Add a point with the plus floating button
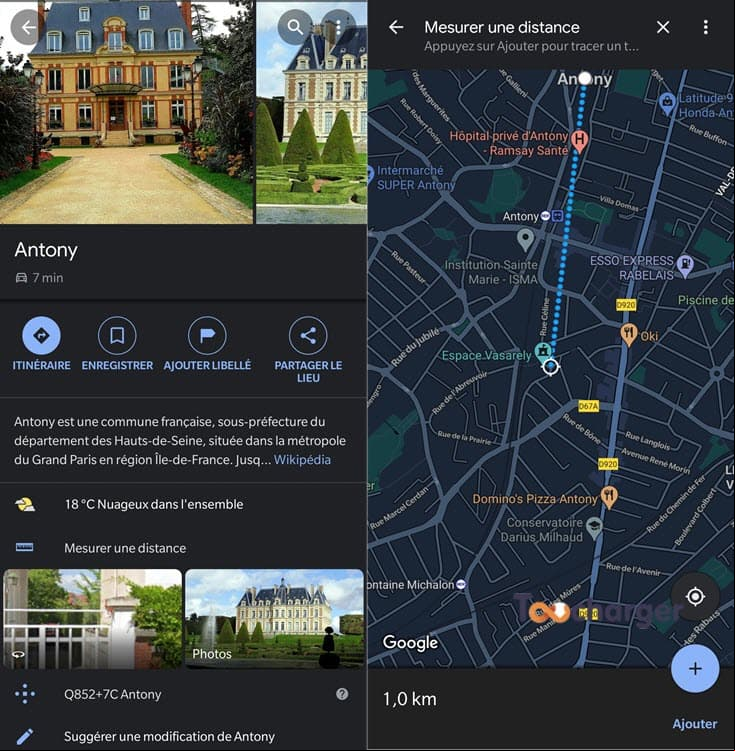Screen dimensions: 735x751 pos(695,668)
